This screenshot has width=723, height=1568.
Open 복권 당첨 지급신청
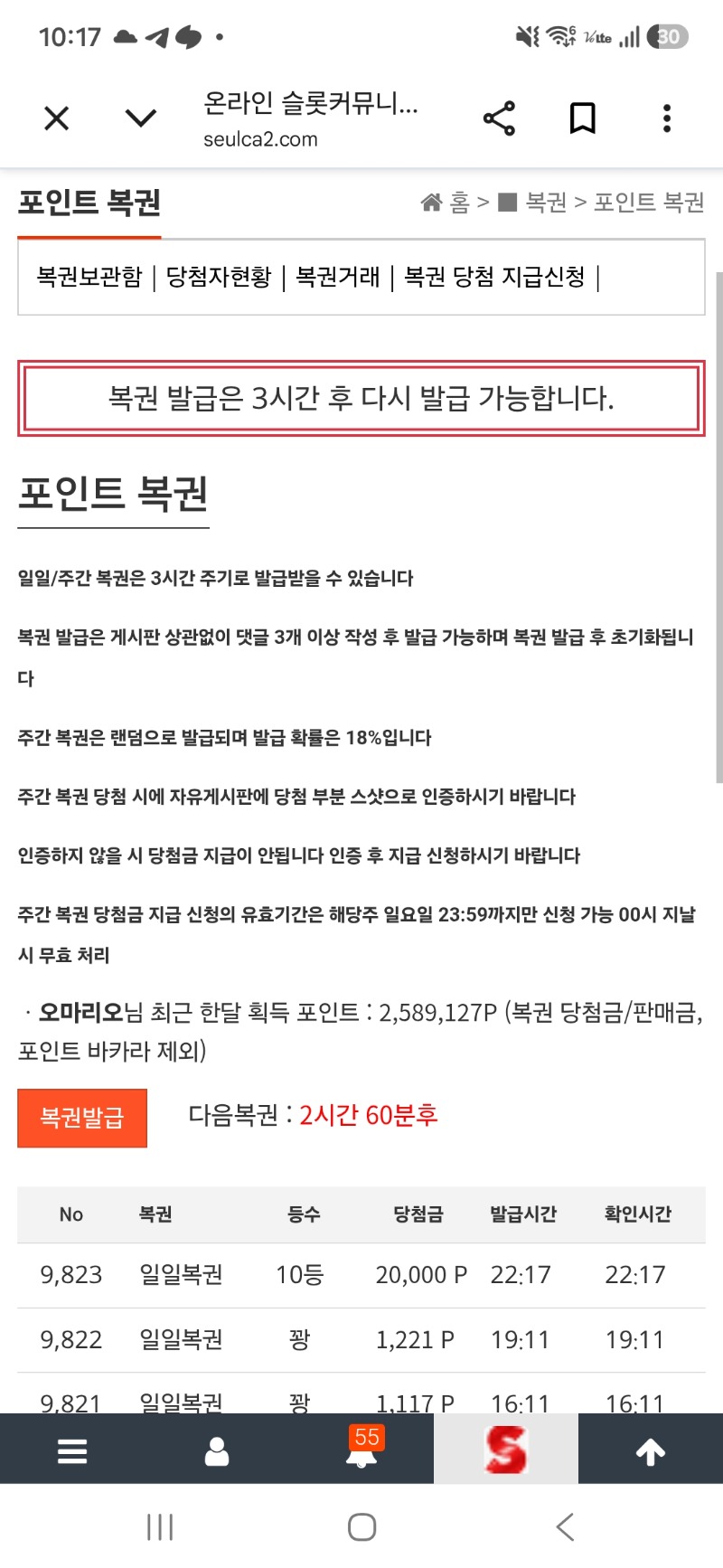tap(495, 277)
